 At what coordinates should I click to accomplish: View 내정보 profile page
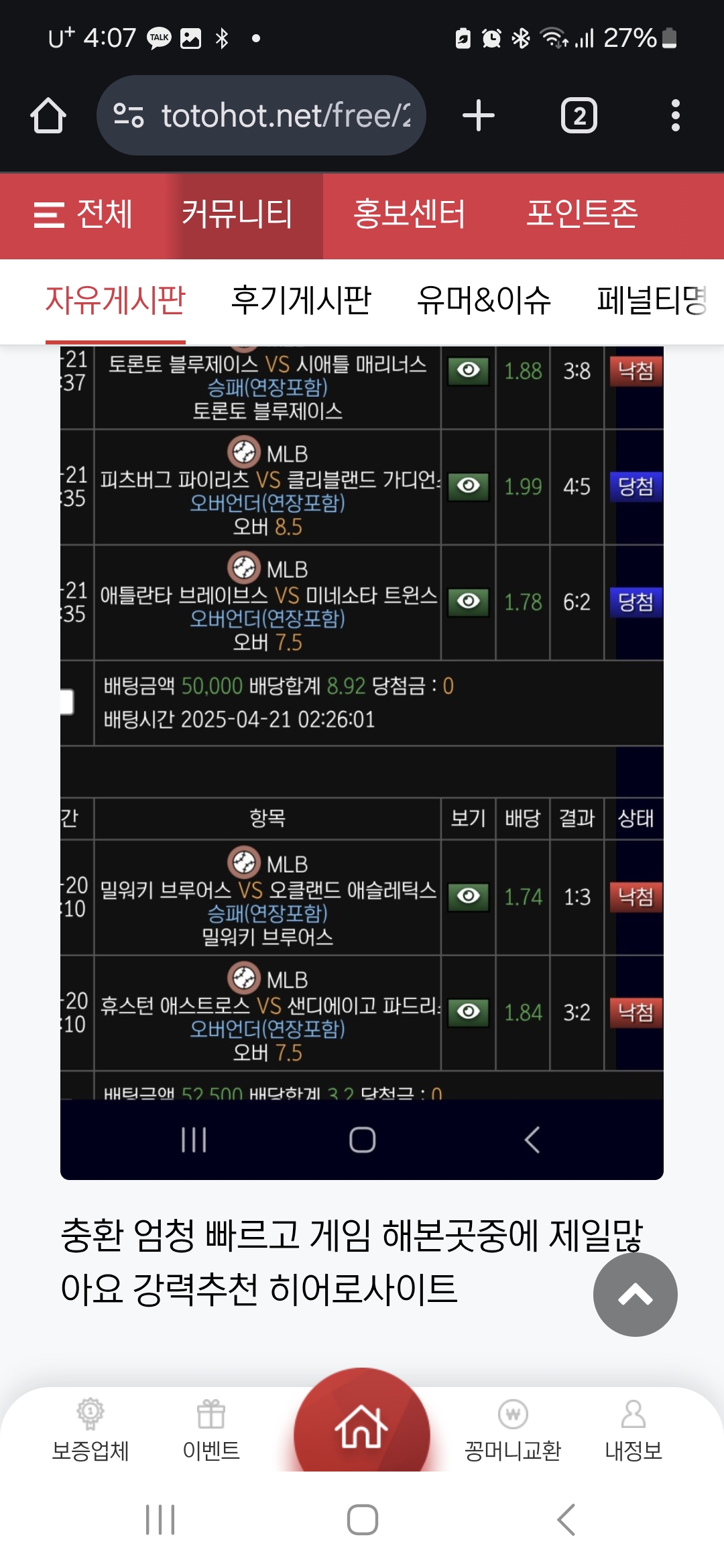click(x=633, y=1431)
